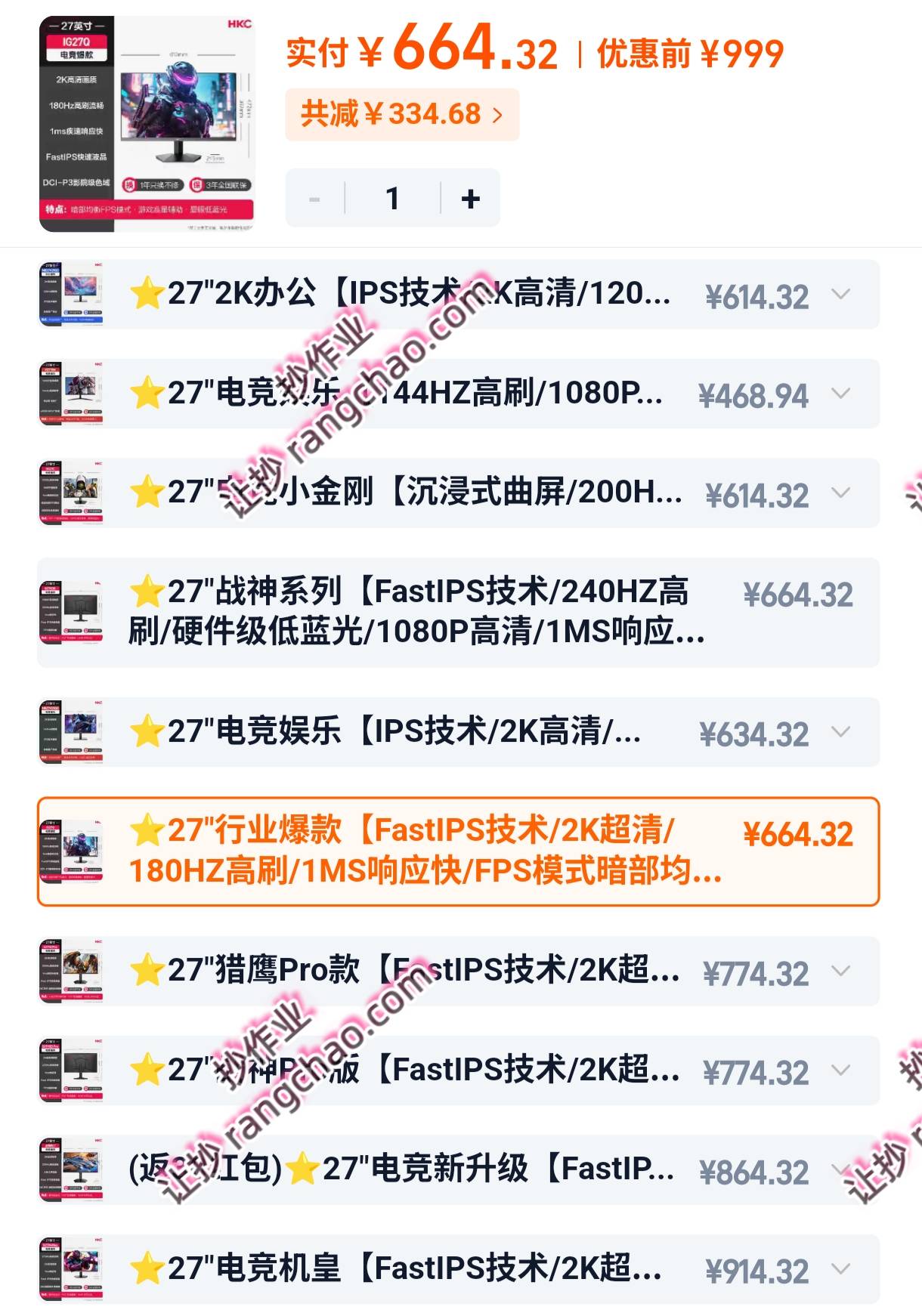
Task: Expand the chevron on 27"2K办公 row
Action: [x=840, y=294]
